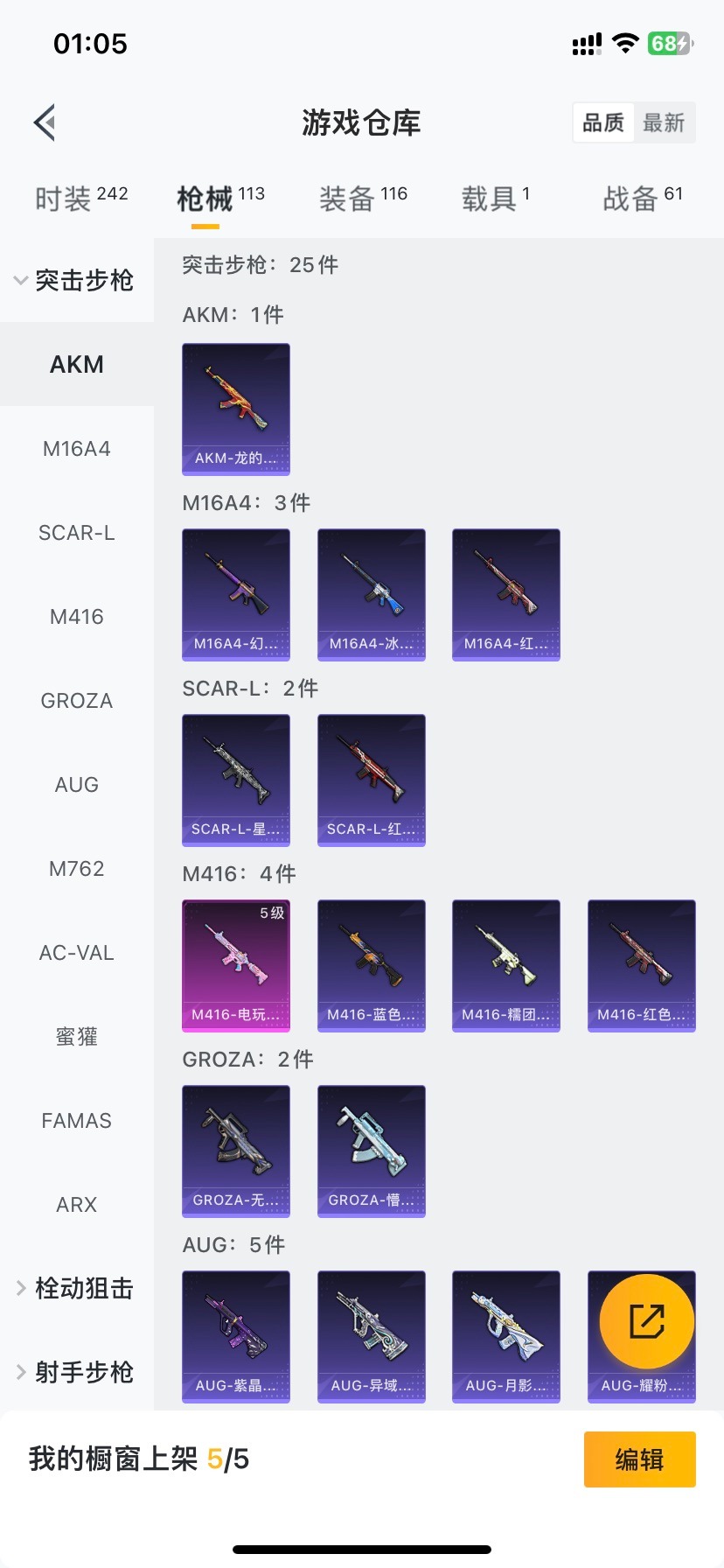724x1568 pixels.
Task: Open the GROZA-憎 skin tile
Action: click(x=372, y=1151)
